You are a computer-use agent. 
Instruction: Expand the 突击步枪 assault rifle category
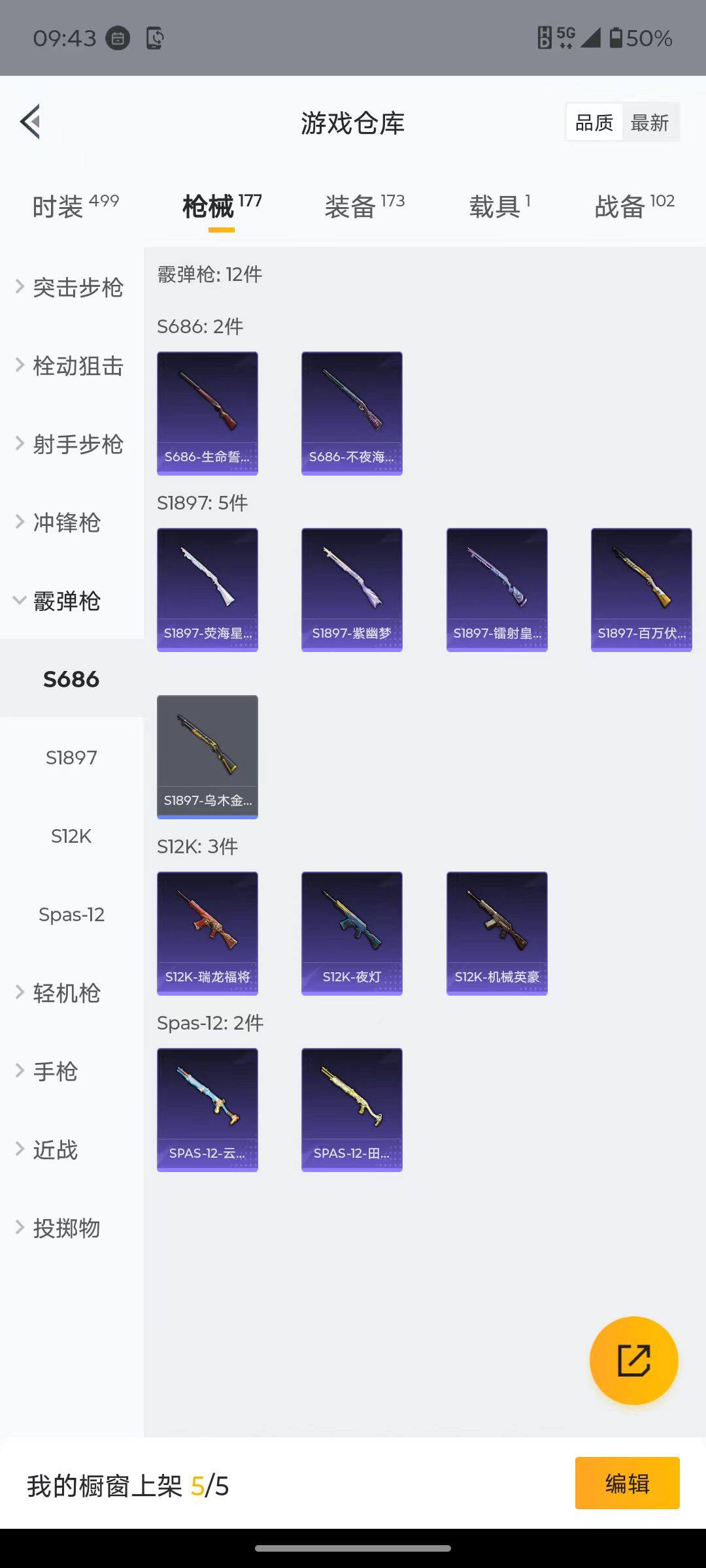tap(77, 287)
